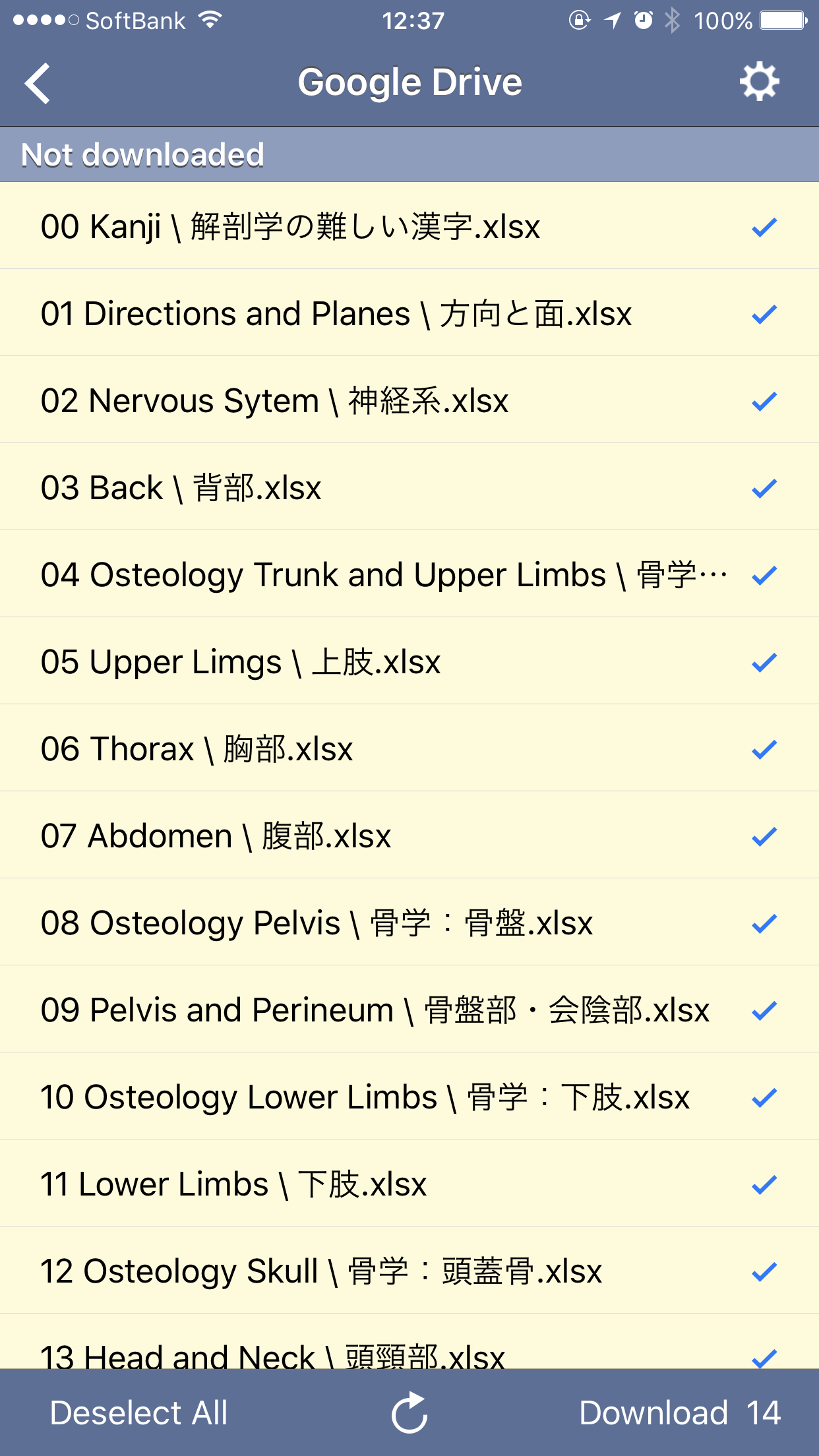Toggle the 05 Upper Limgs file
Screen dimensions: 819x1456
(x=409, y=662)
